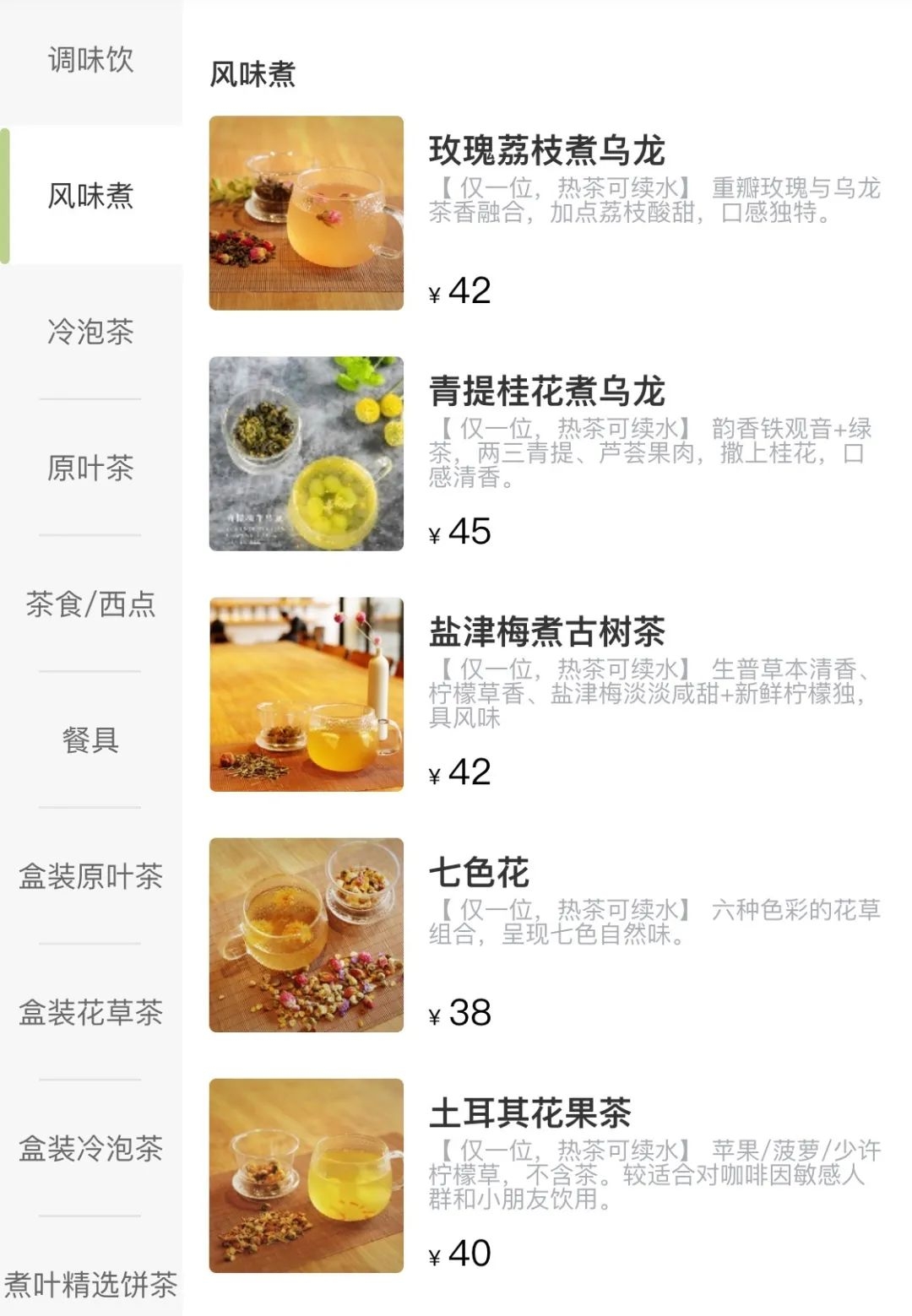912x1316 pixels.
Task: Open the 冷泡茶 category
Action: 90,332
